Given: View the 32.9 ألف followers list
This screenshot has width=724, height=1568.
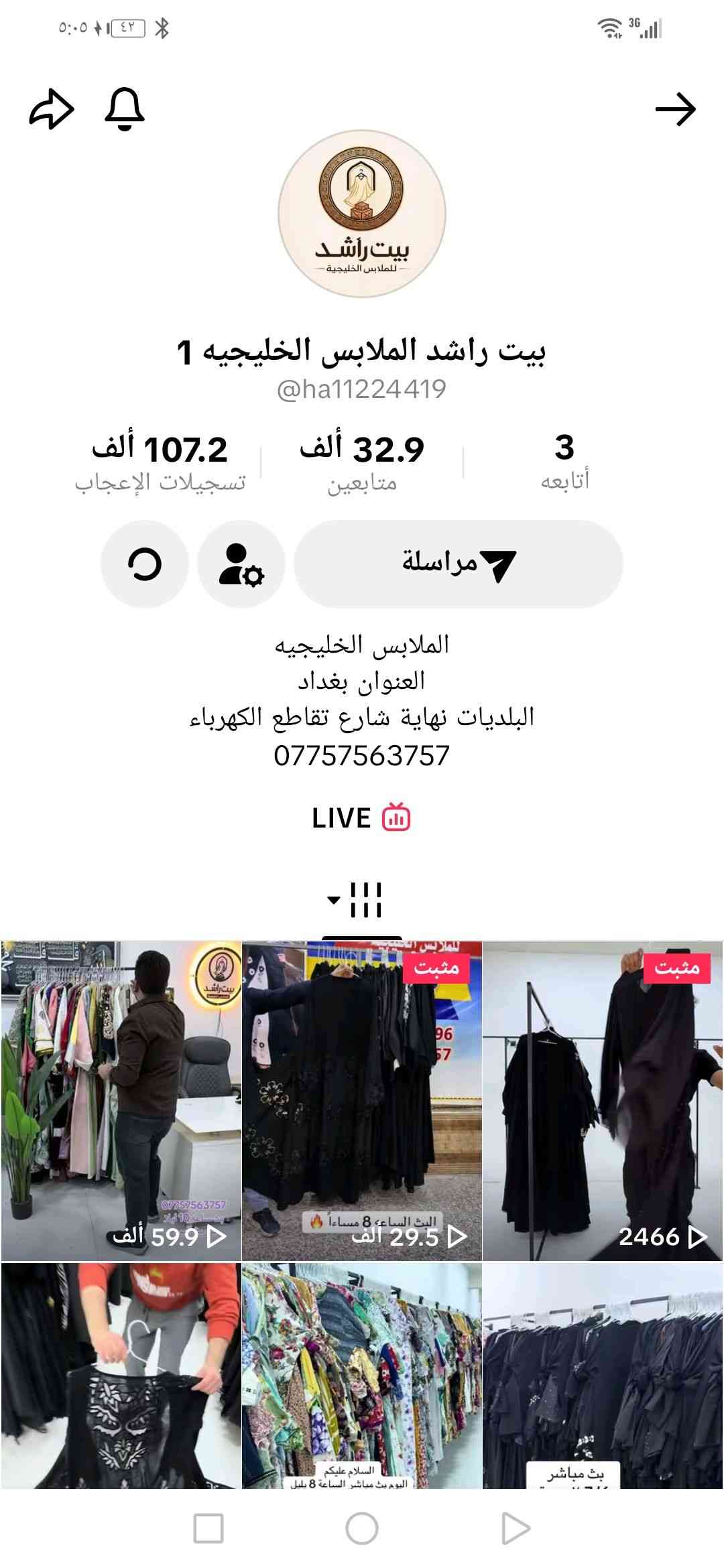Looking at the screenshot, I should (x=362, y=462).
